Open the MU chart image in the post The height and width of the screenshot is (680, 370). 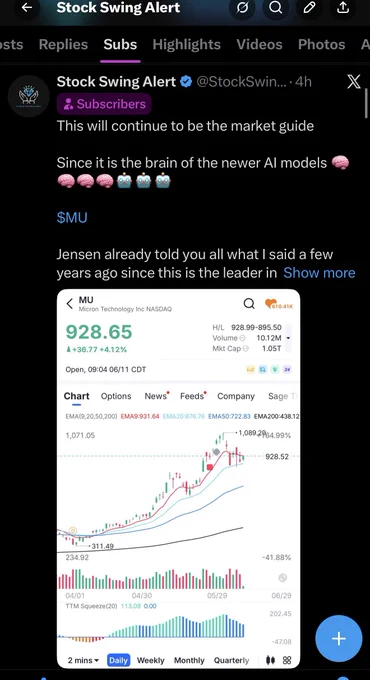coord(178,479)
